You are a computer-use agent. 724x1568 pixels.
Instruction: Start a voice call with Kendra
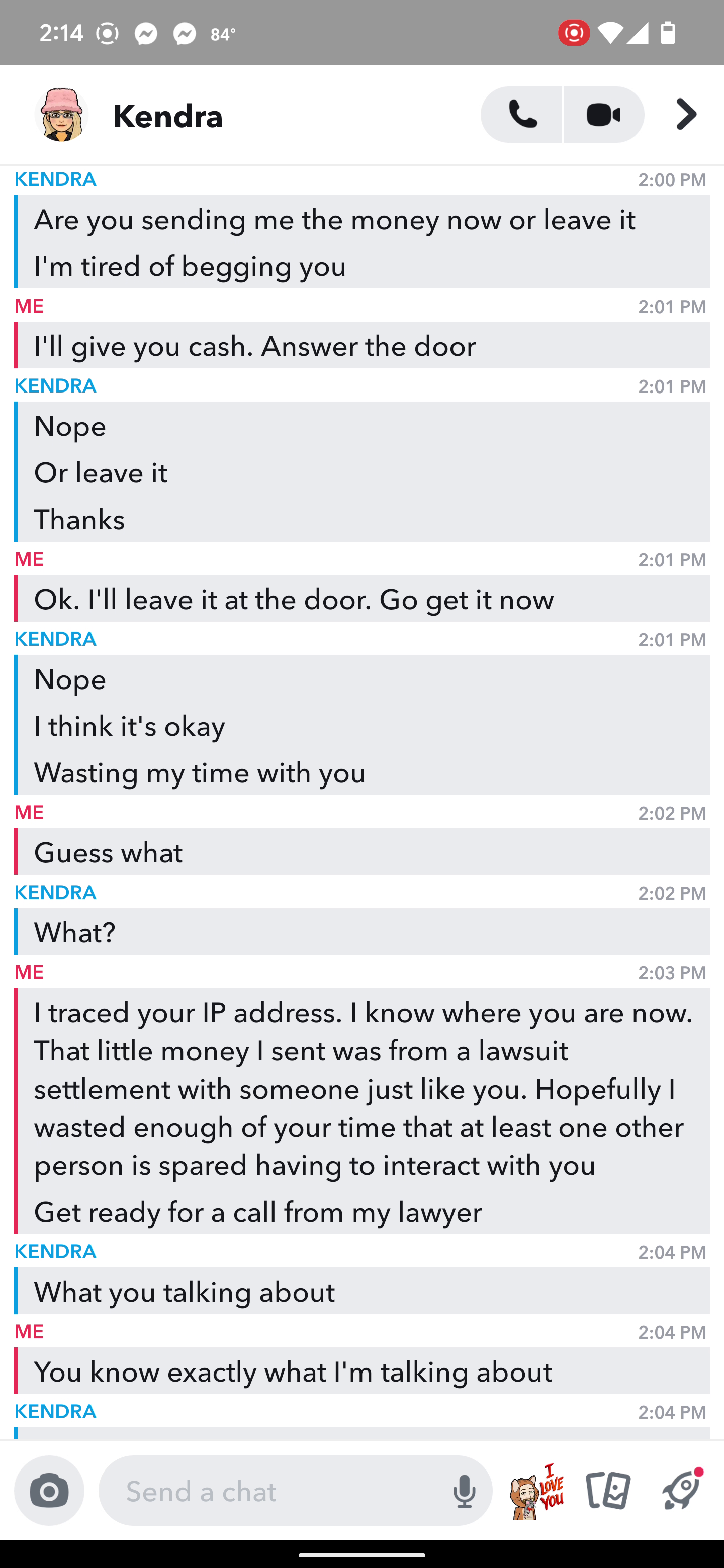[x=520, y=115]
